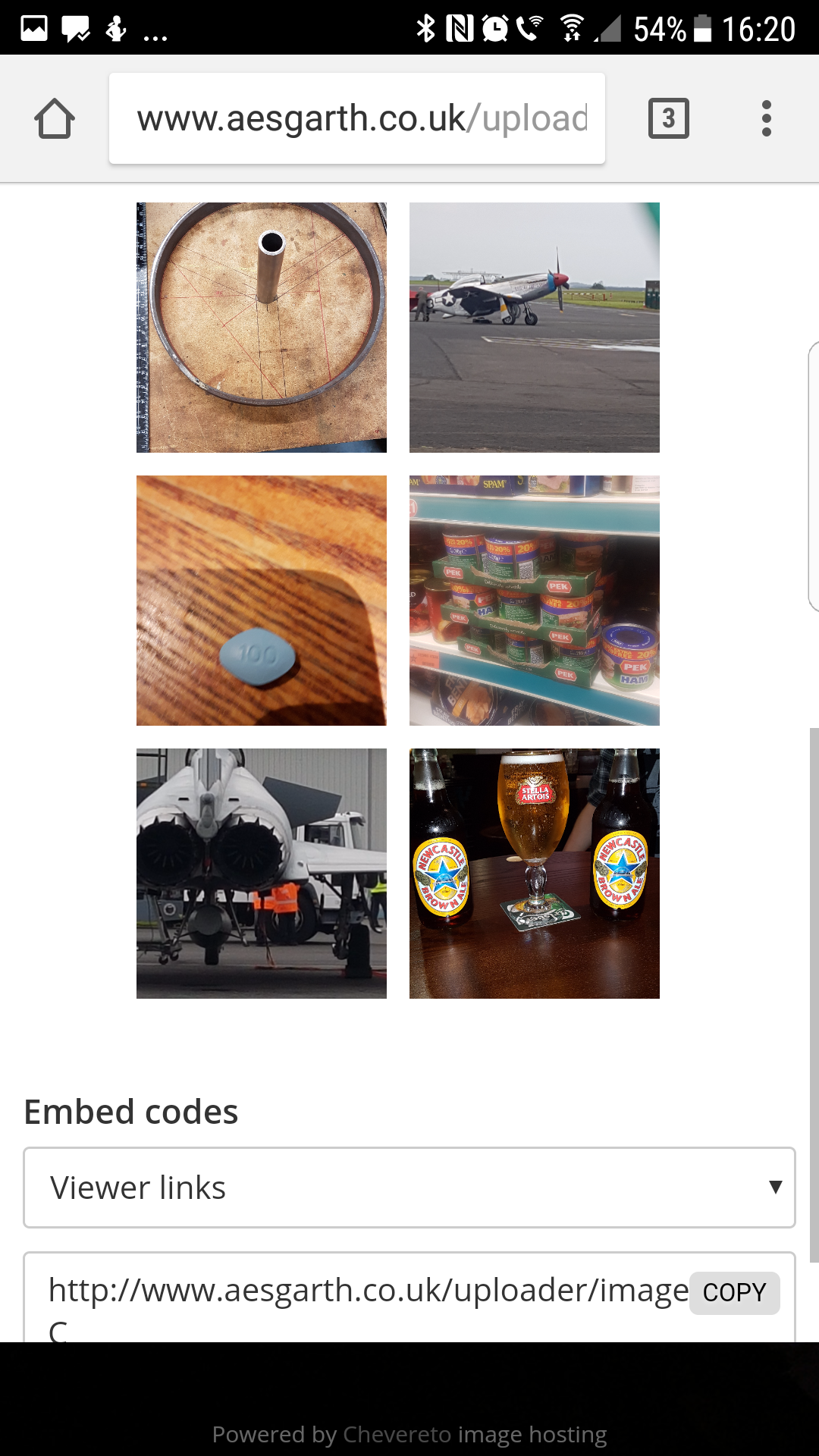View the propeller airplane photo
The image size is (819, 1456).
tap(535, 328)
